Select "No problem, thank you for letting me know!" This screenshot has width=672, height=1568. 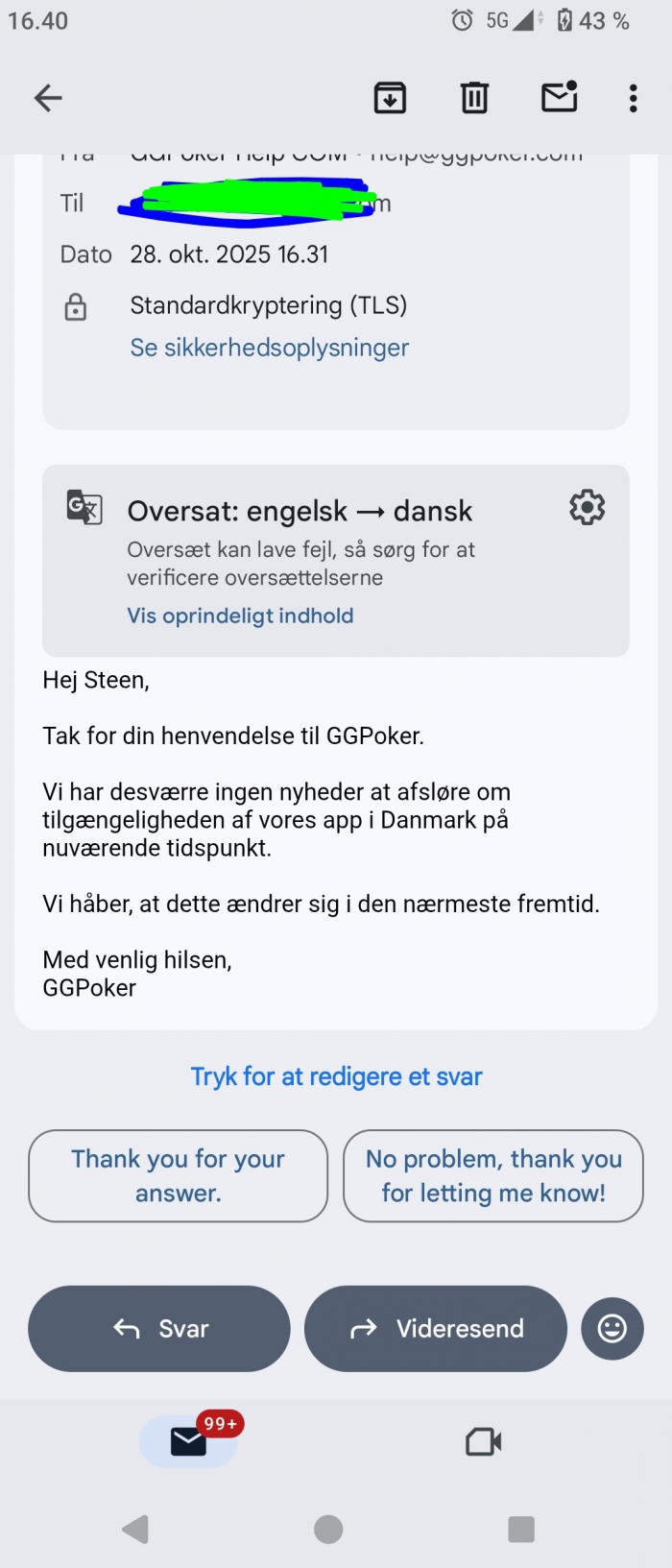[x=493, y=1175]
